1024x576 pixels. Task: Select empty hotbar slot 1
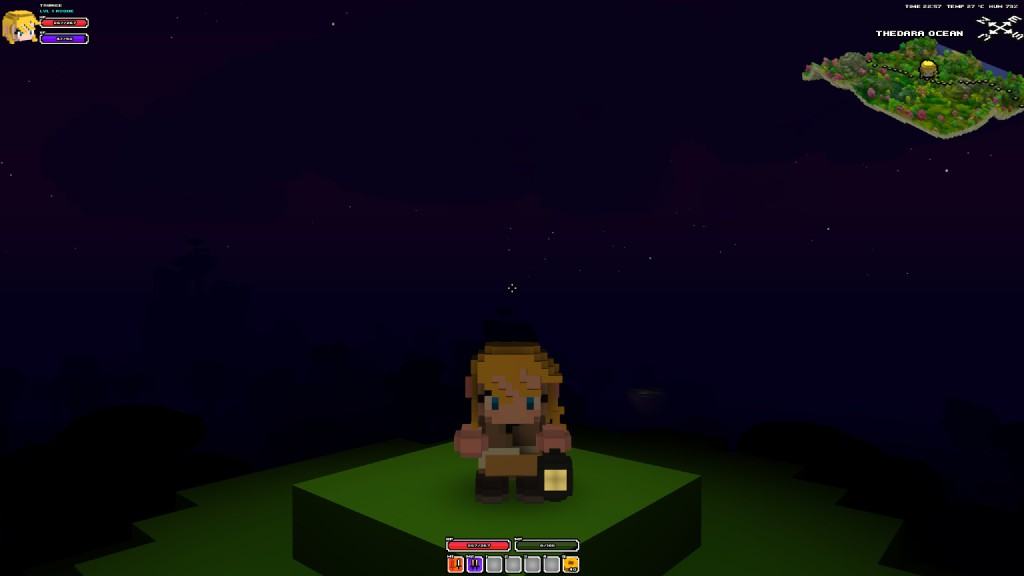click(494, 565)
